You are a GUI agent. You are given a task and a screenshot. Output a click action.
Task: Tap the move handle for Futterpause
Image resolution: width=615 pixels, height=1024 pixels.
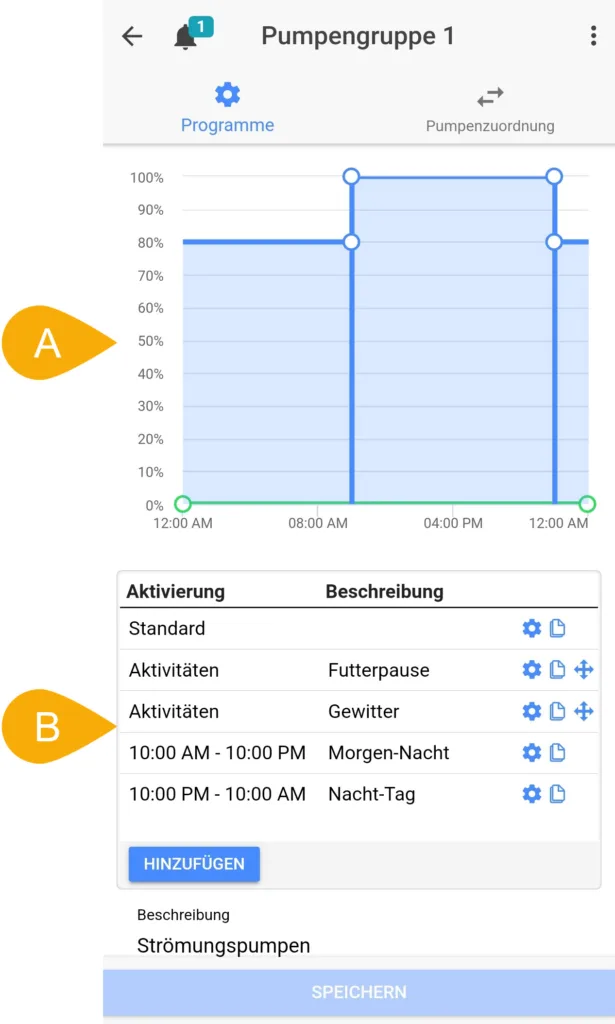click(584, 670)
